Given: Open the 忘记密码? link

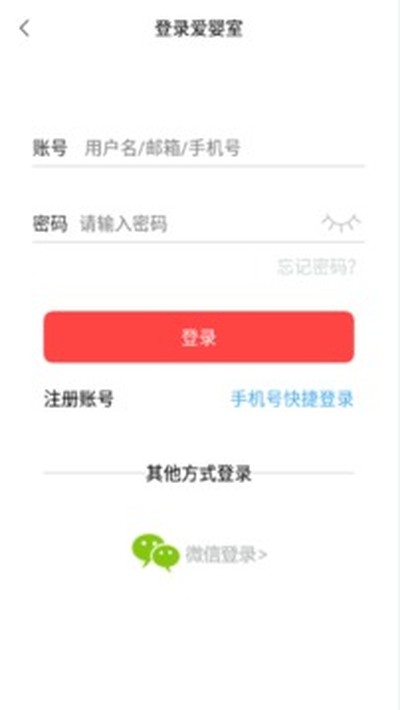Looking at the screenshot, I should coord(316,267).
